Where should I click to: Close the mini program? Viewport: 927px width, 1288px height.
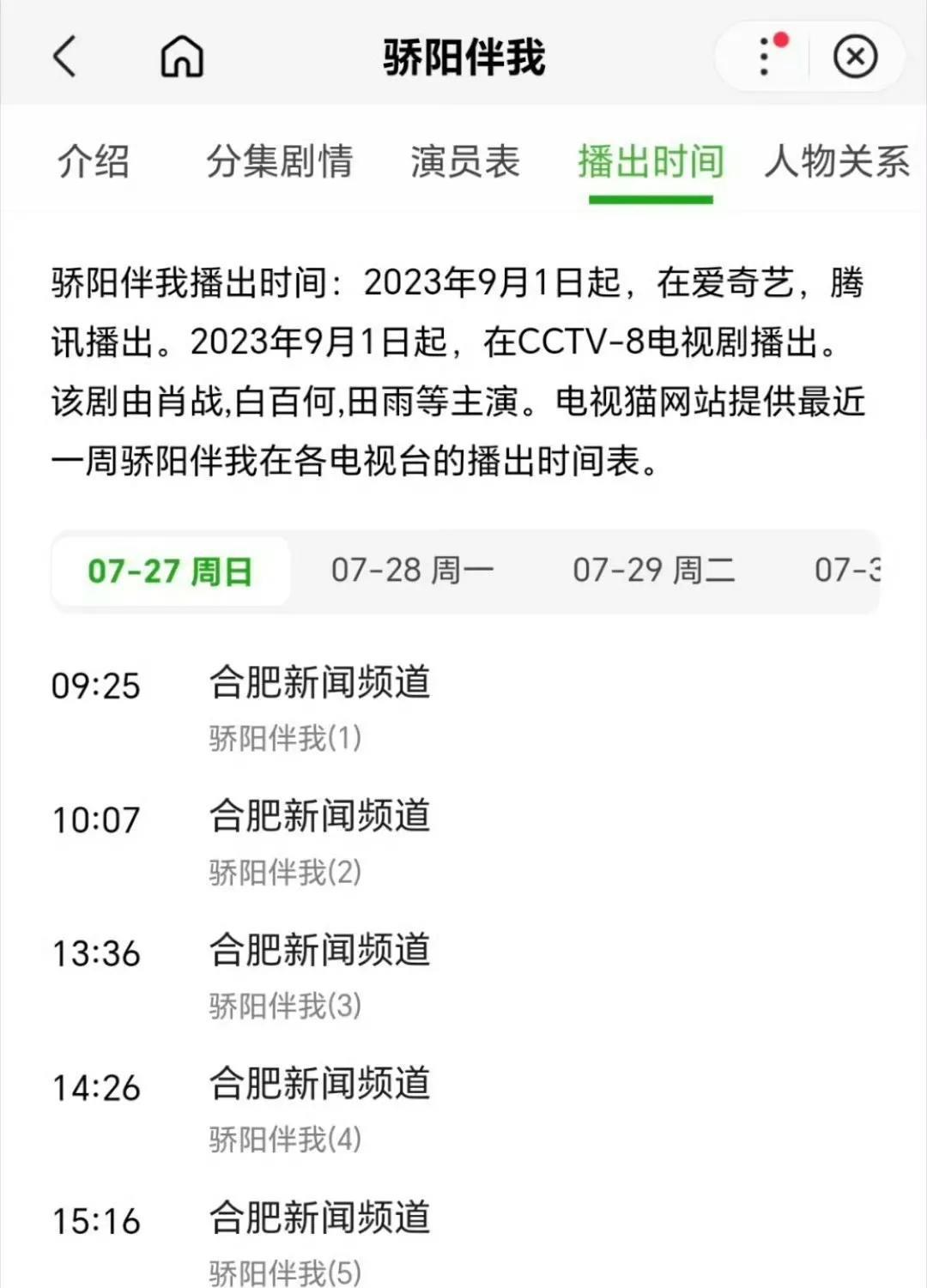(855, 57)
